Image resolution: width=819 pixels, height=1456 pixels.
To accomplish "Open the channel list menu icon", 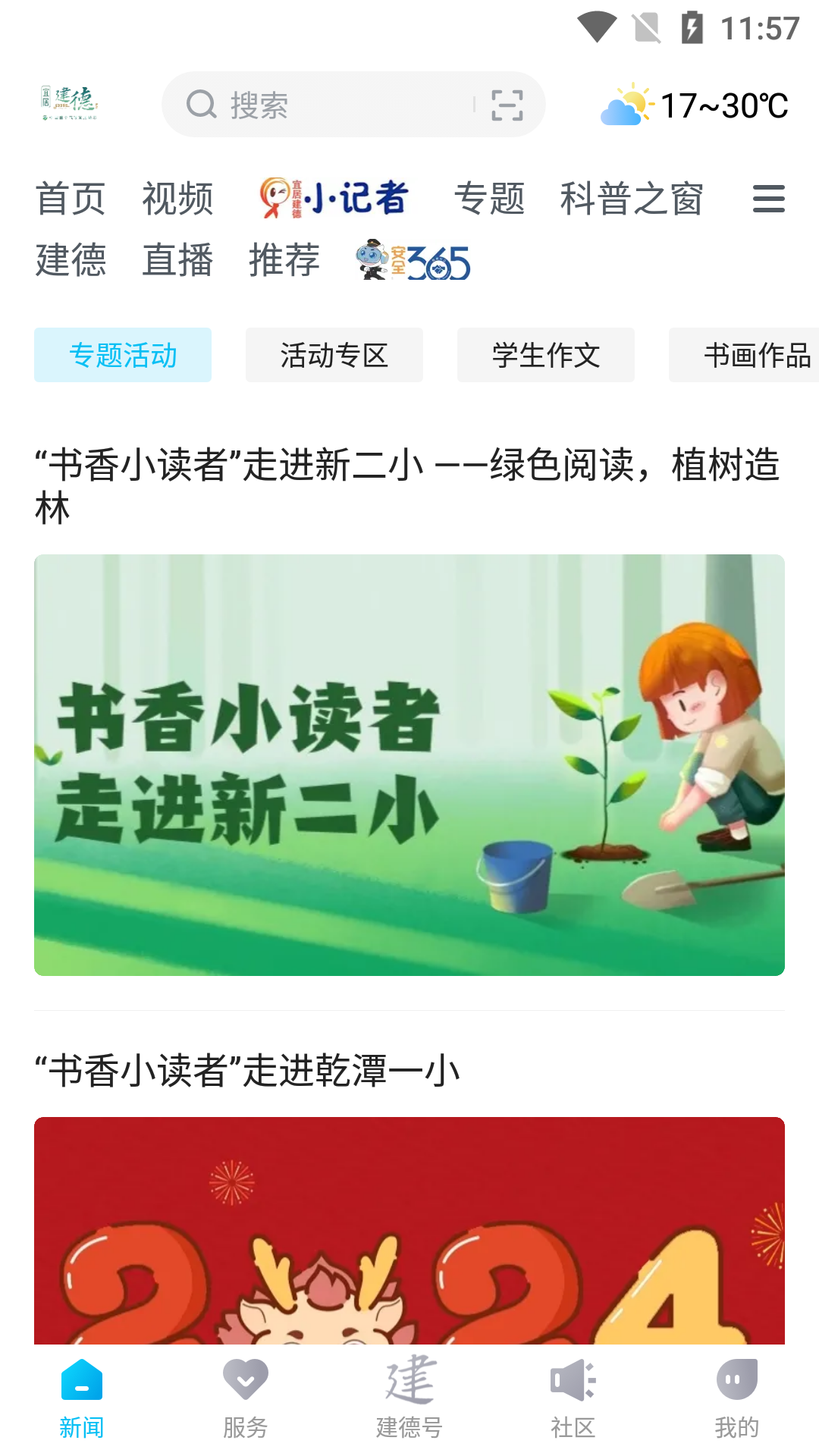I will tap(768, 199).
